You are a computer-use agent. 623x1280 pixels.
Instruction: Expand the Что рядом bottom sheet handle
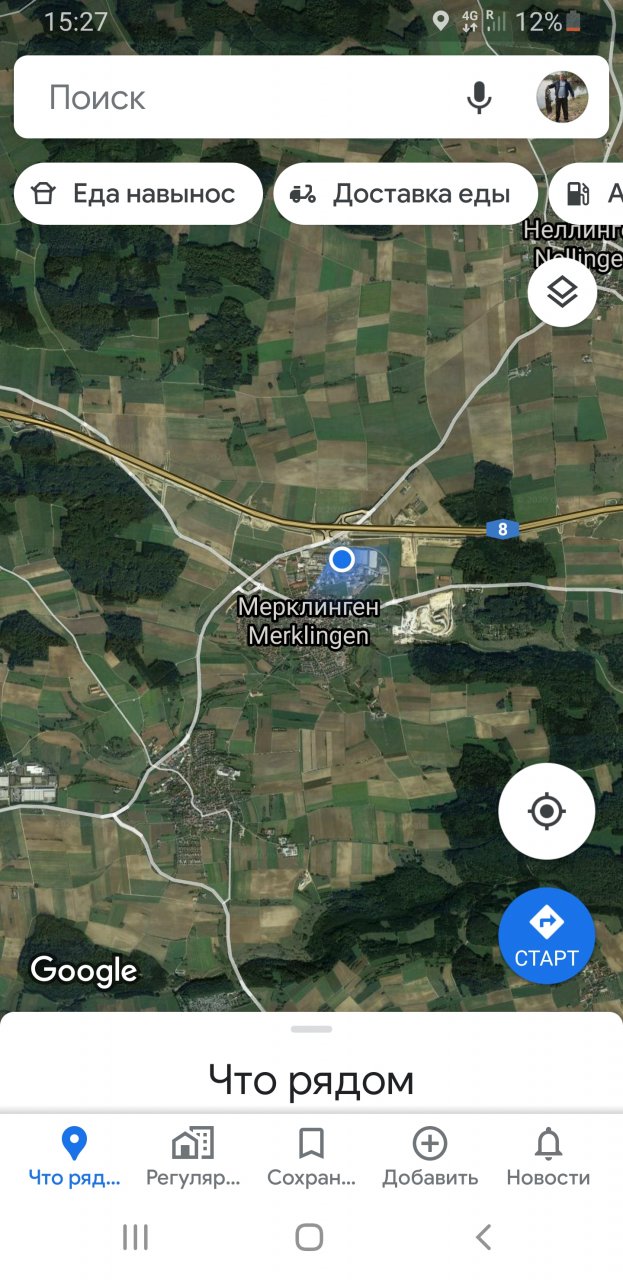pos(312,1029)
